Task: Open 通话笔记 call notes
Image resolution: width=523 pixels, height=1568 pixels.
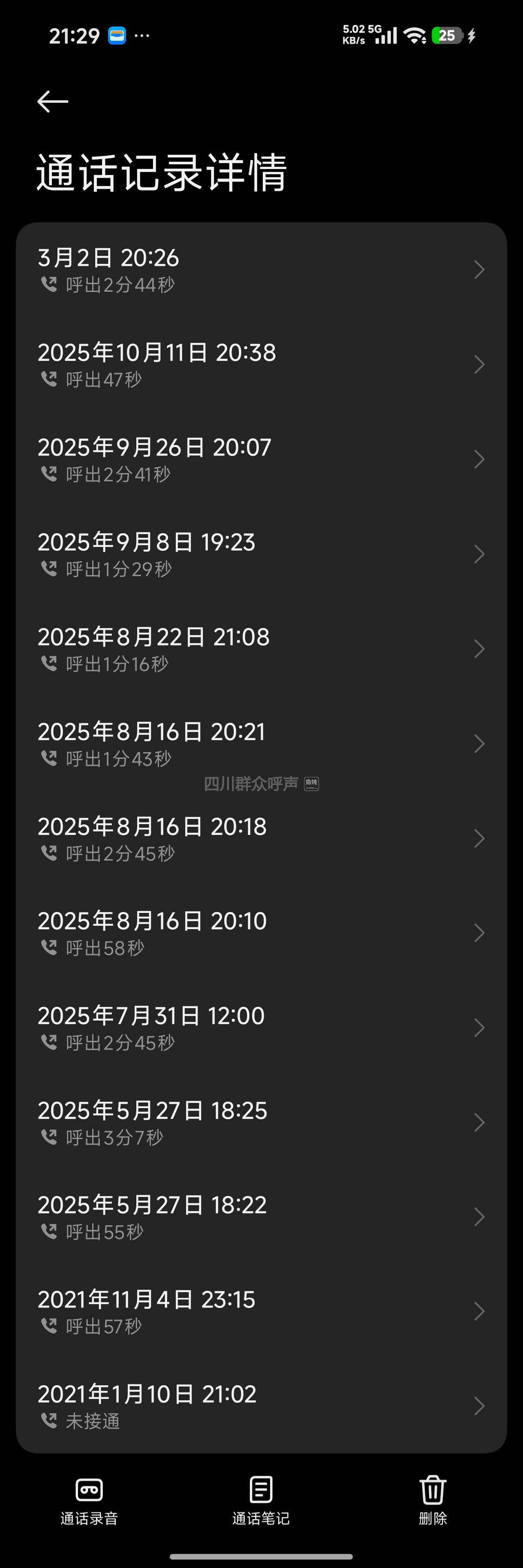Action: pos(261,1500)
